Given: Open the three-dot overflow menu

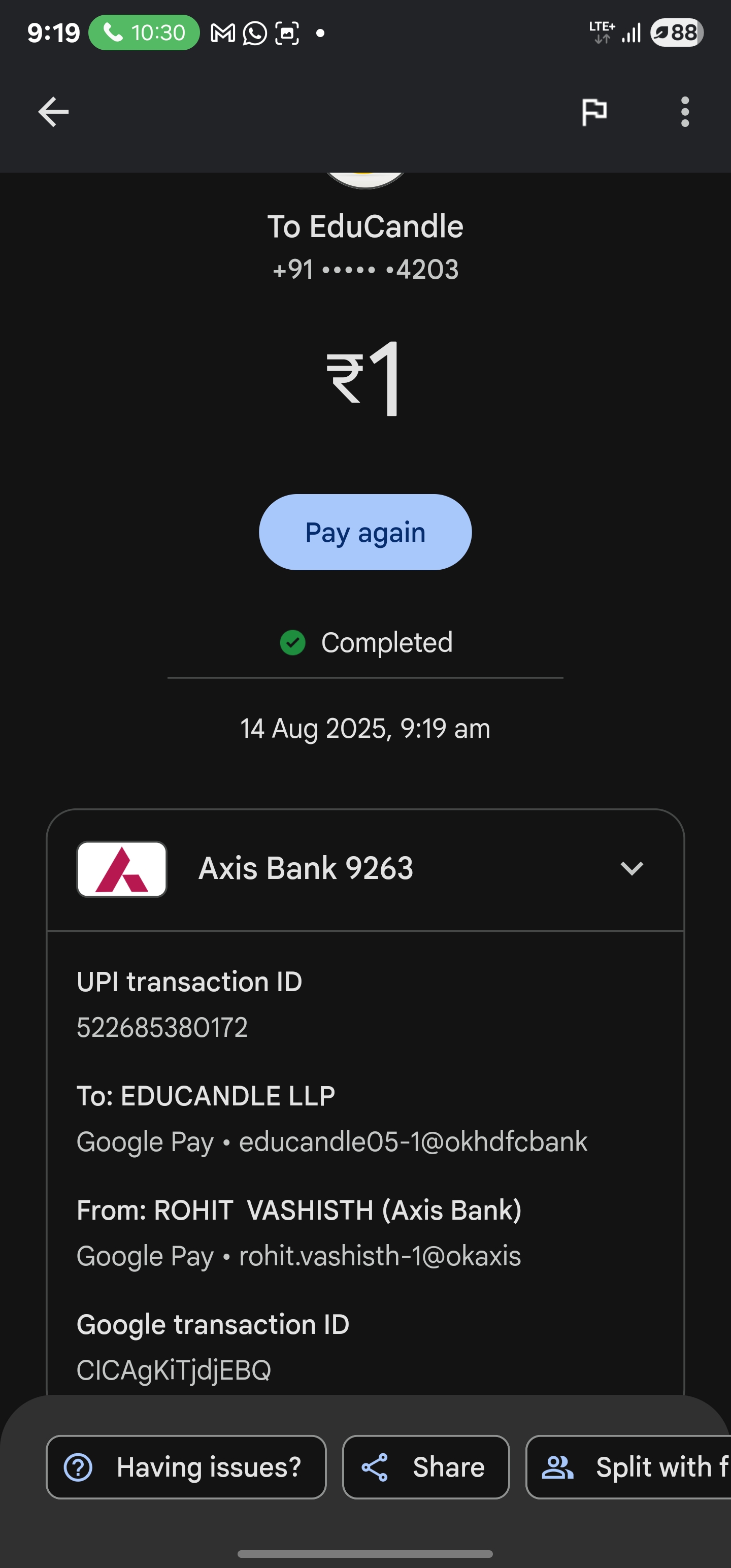Looking at the screenshot, I should click(x=685, y=112).
